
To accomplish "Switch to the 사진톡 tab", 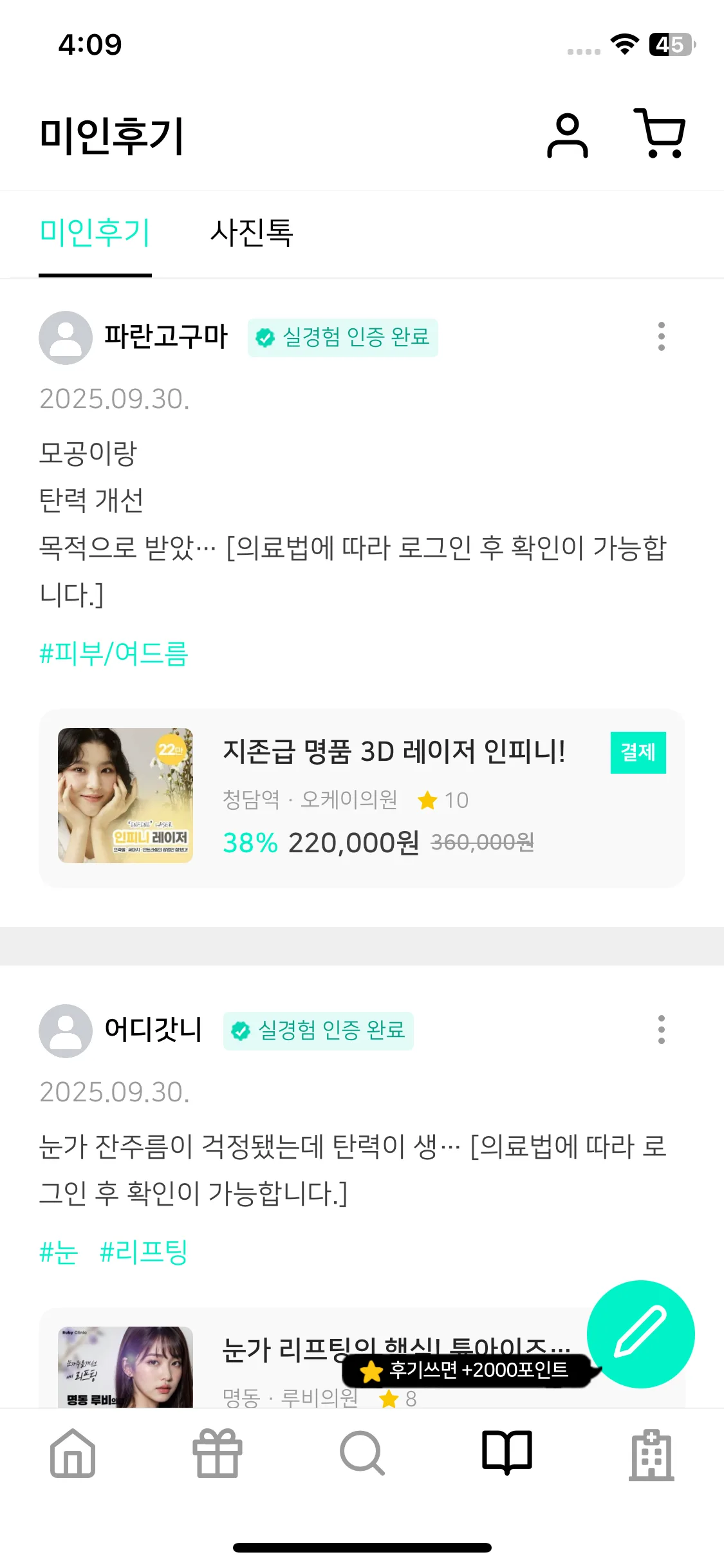I will [x=252, y=232].
